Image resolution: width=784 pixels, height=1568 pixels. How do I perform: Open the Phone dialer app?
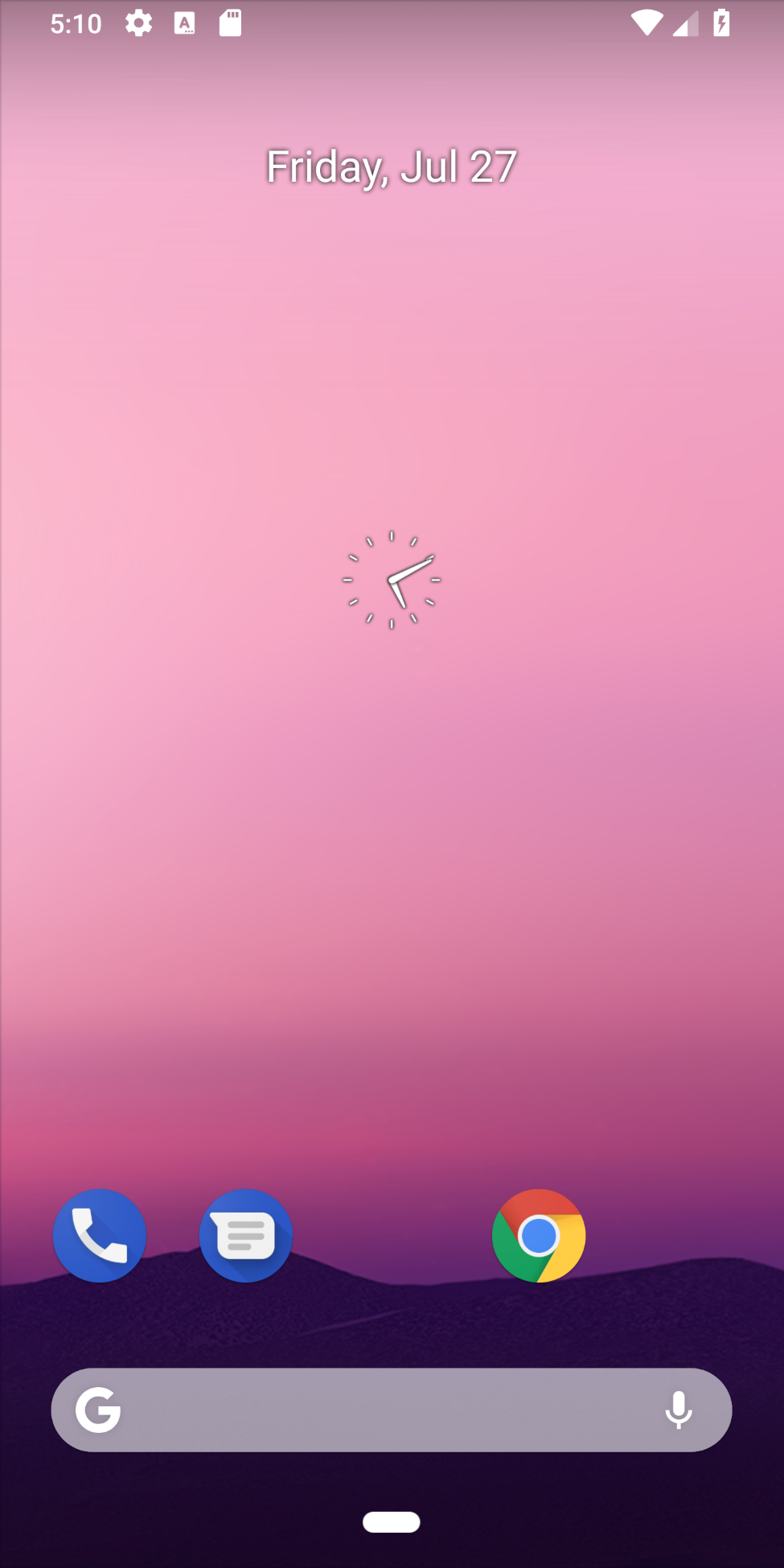pyautogui.click(x=99, y=1235)
